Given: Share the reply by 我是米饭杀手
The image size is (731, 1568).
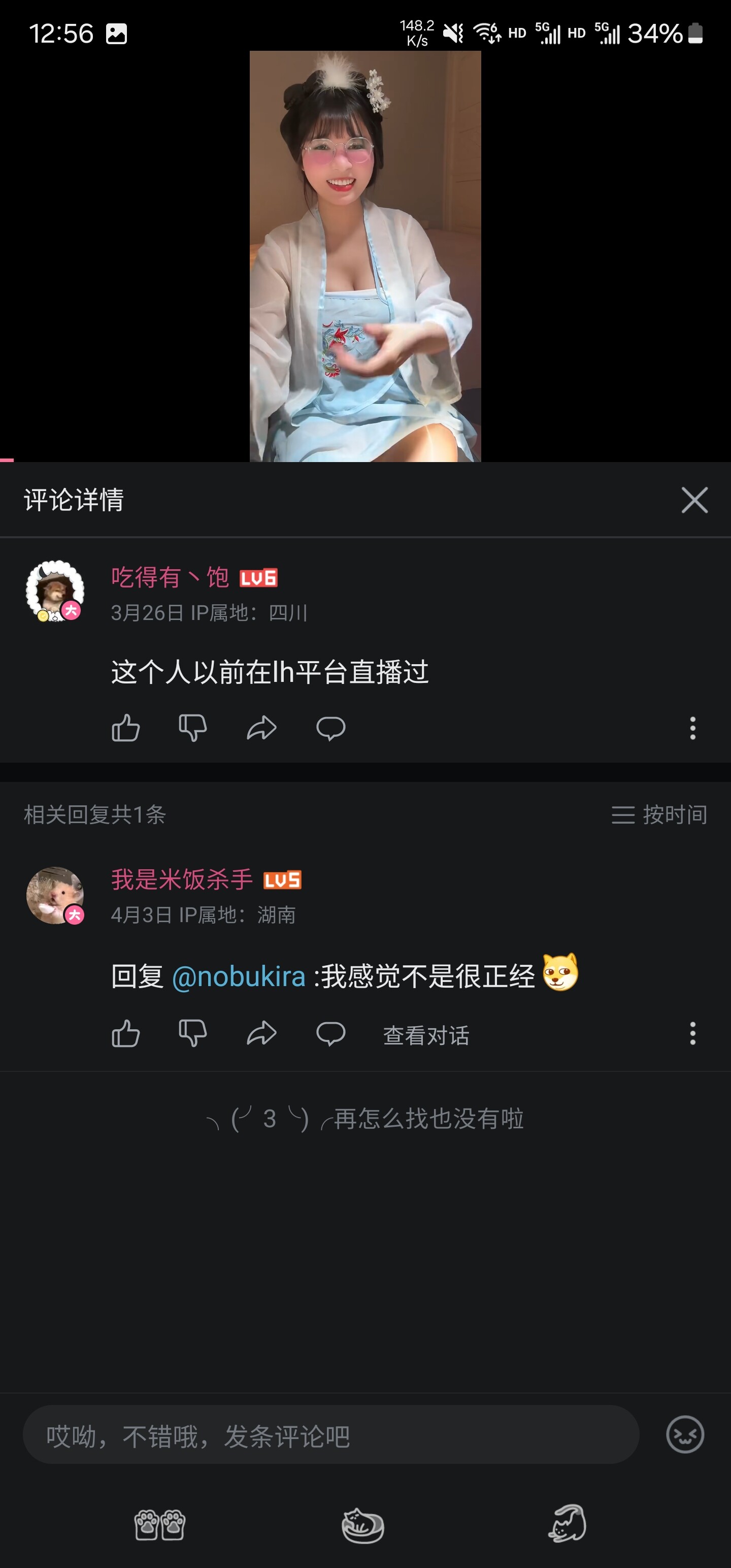Looking at the screenshot, I should click(x=262, y=1033).
